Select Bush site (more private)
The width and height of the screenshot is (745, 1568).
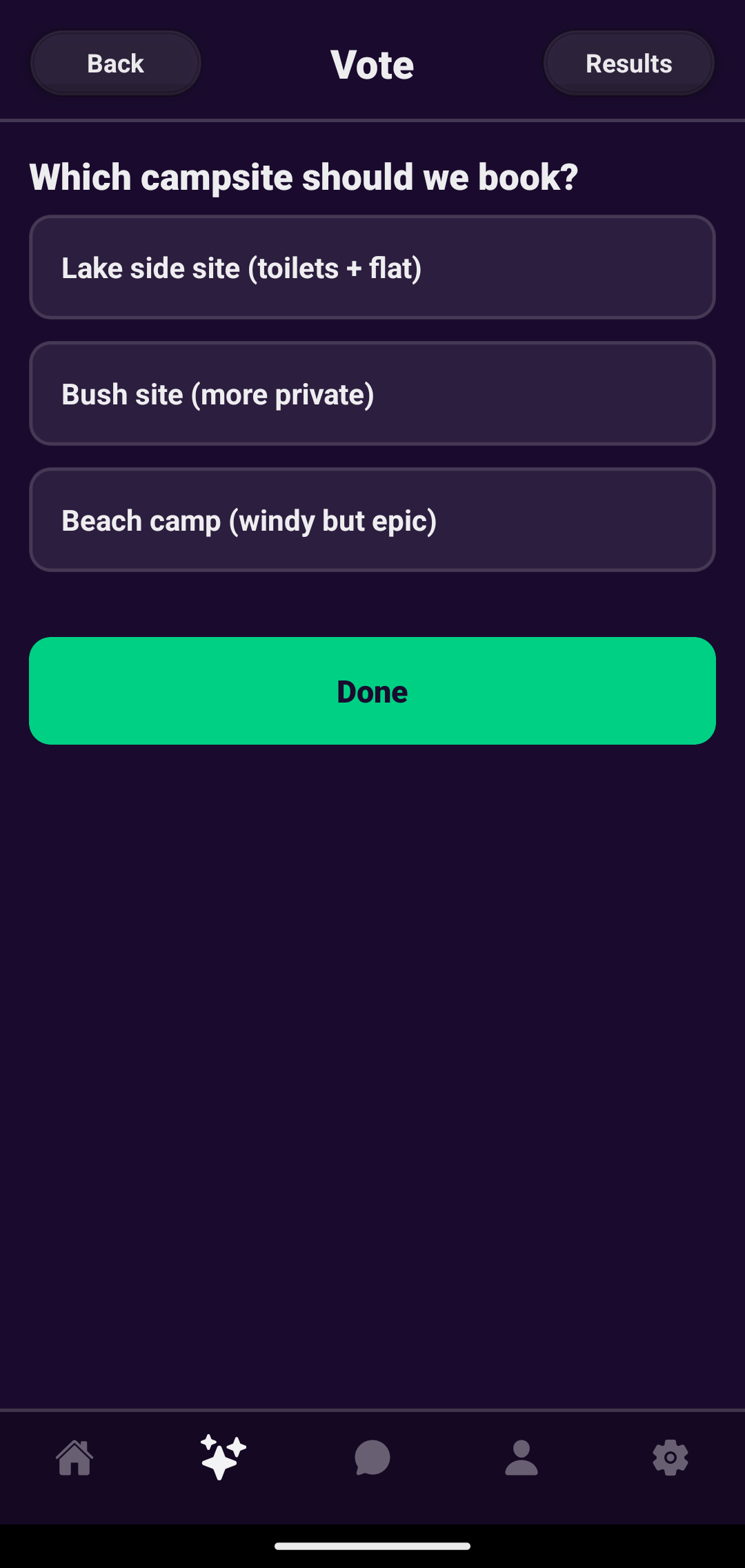point(372,394)
